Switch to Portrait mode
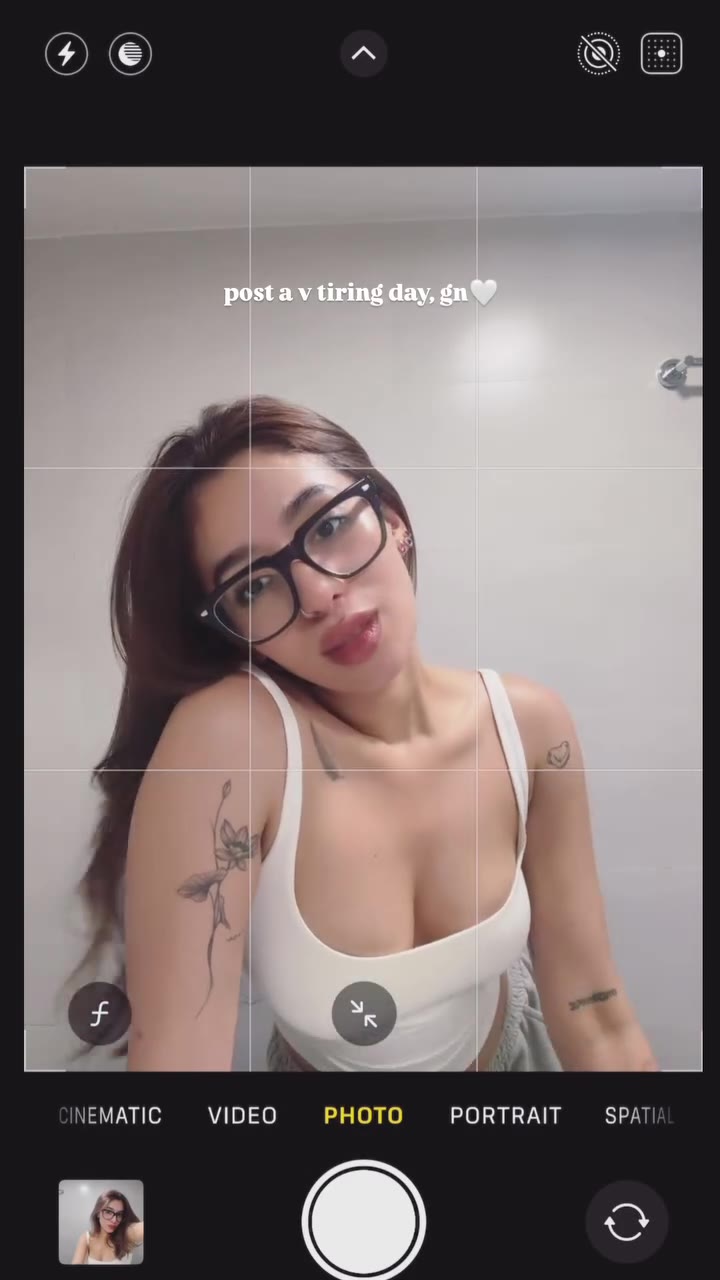Screen dimensions: 720x1280 (505, 1115)
